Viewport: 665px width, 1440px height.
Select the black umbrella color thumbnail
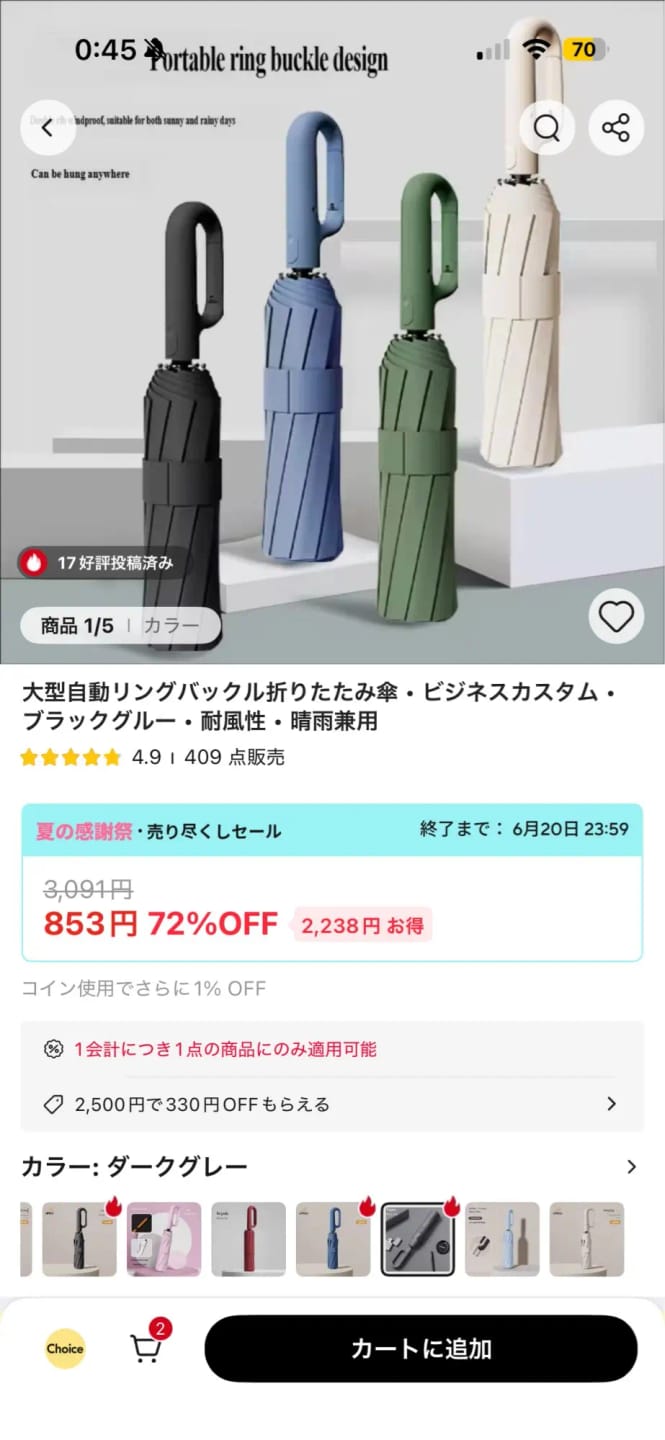coord(79,1239)
